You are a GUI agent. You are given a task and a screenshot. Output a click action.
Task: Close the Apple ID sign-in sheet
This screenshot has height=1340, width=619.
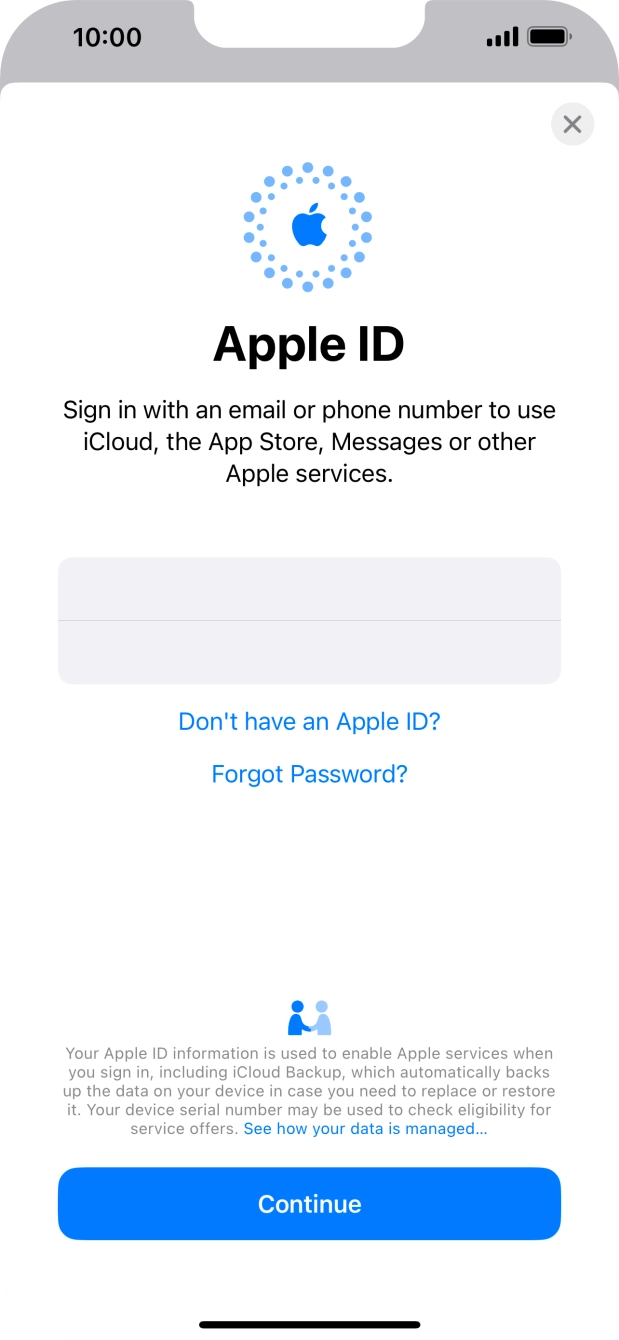[x=572, y=124]
